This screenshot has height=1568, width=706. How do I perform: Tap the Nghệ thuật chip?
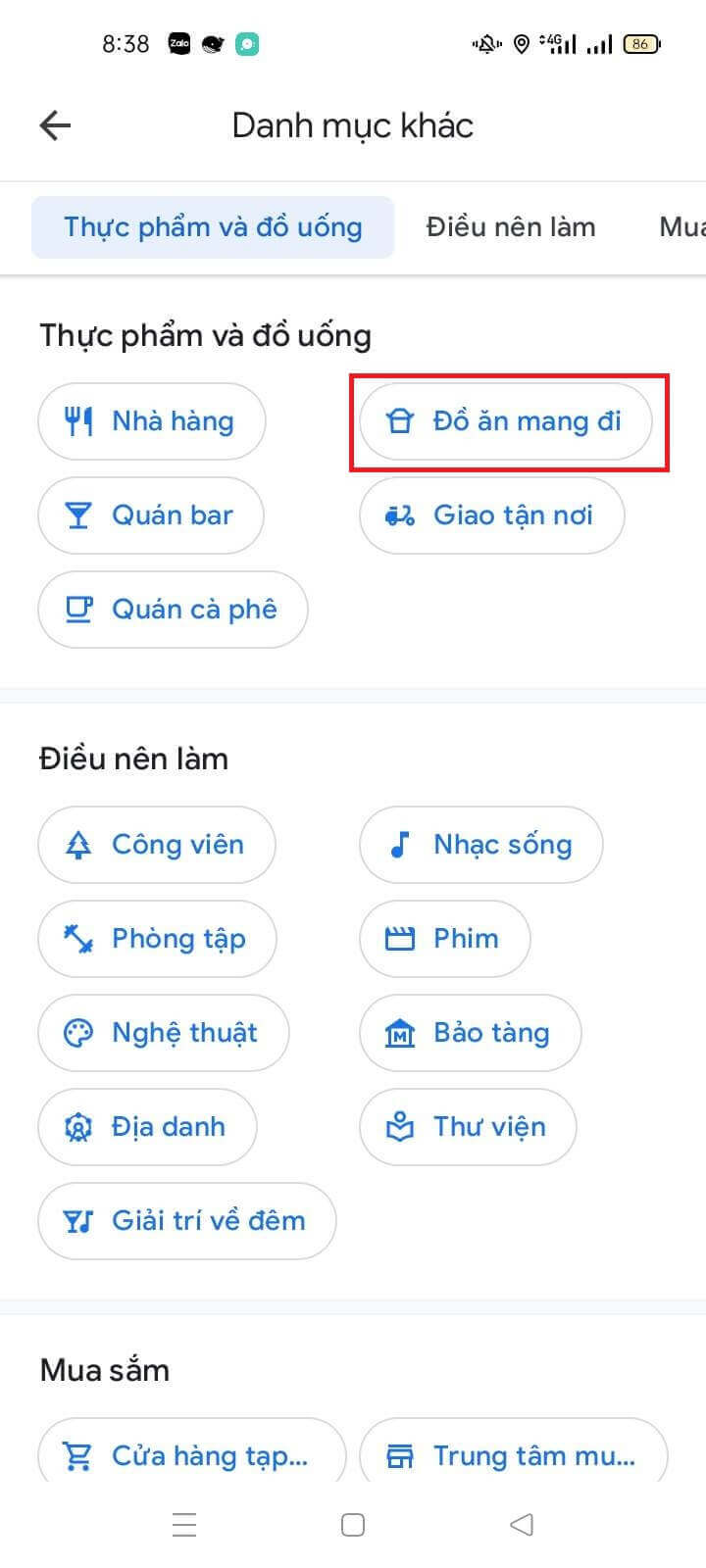(164, 1033)
